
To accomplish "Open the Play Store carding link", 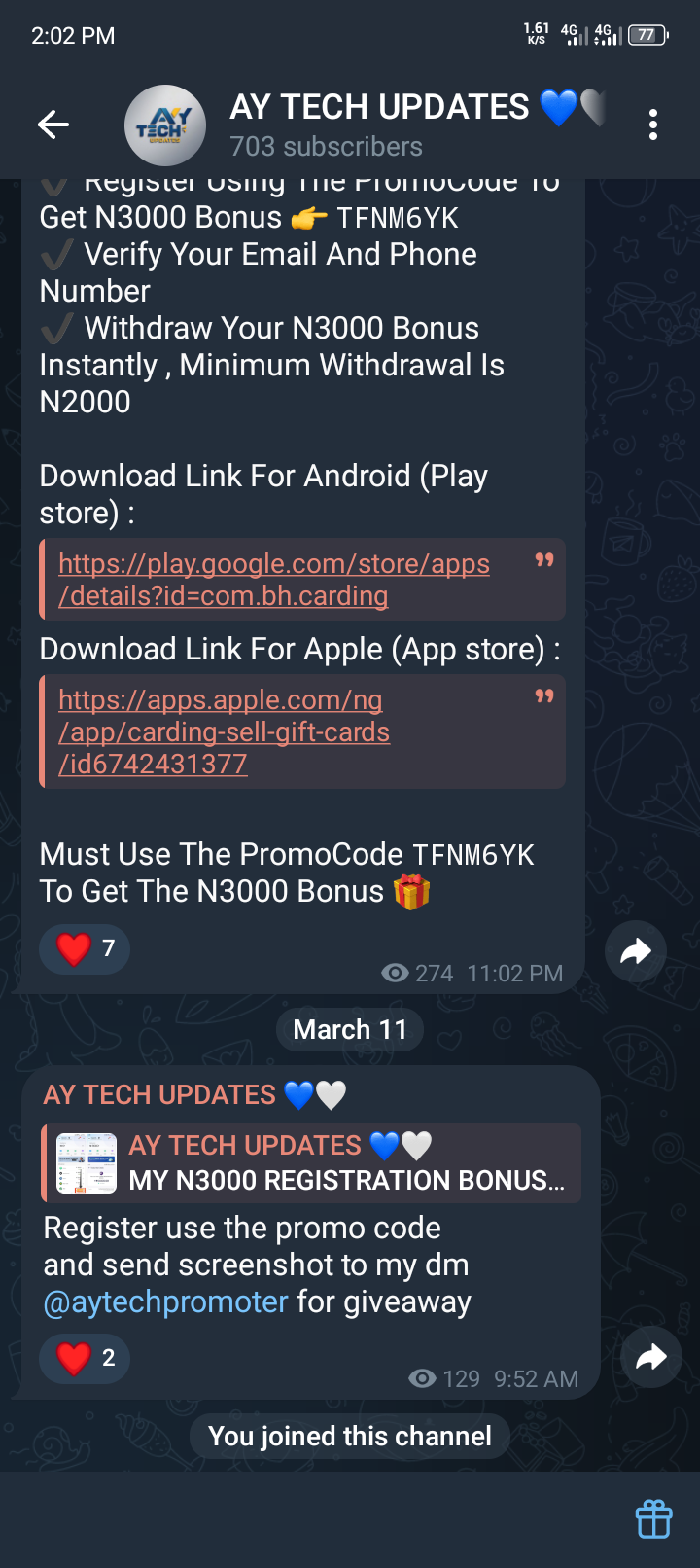I will click(x=273, y=580).
